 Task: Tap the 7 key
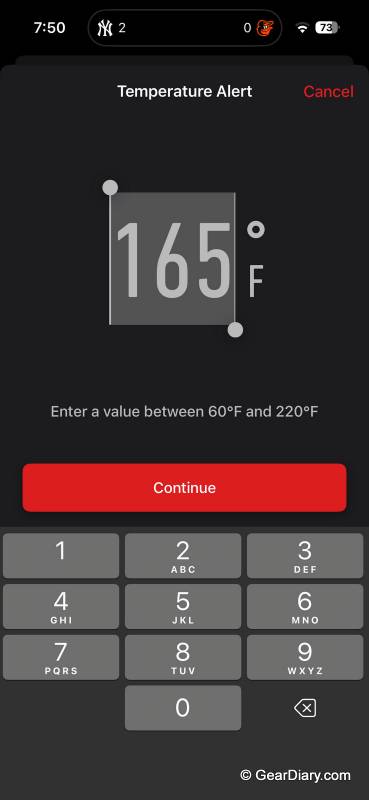pyautogui.click(x=61, y=657)
